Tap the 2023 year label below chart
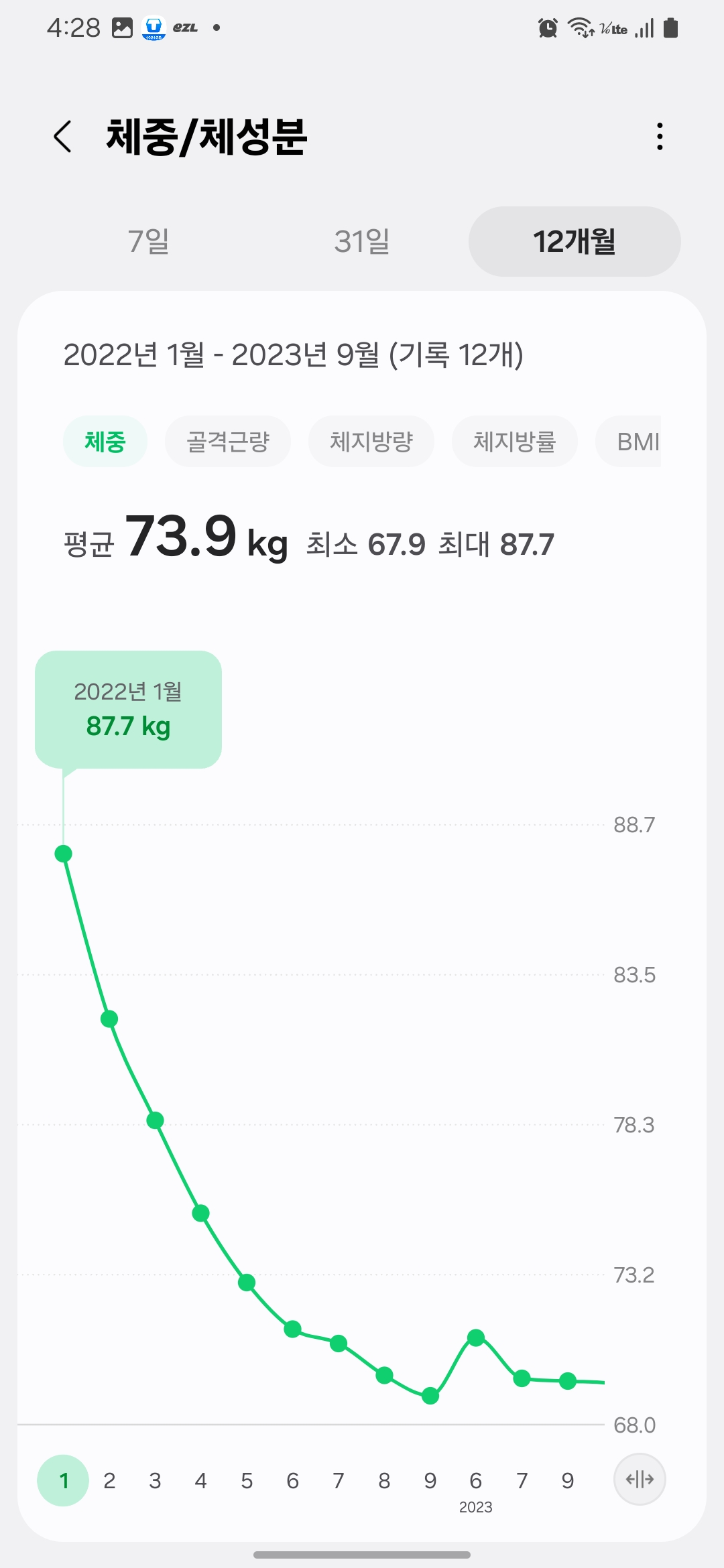The height and width of the screenshot is (1568, 724). point(476,1507)
